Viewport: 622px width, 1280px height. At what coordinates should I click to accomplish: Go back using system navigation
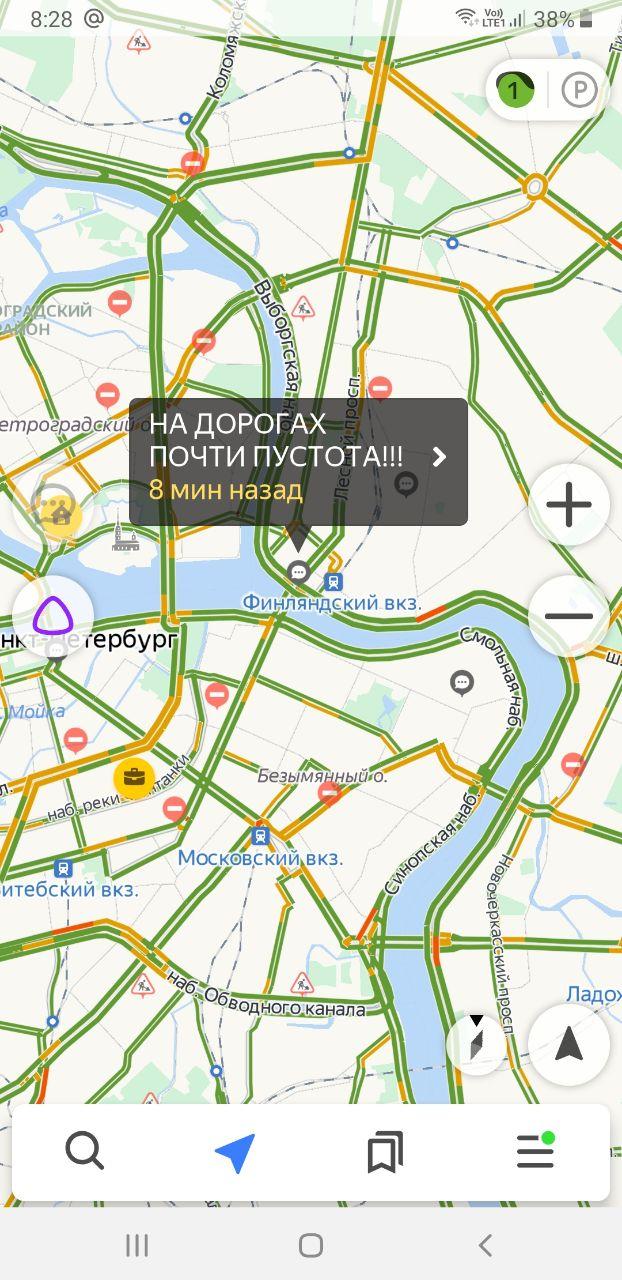click(485, 1245)
